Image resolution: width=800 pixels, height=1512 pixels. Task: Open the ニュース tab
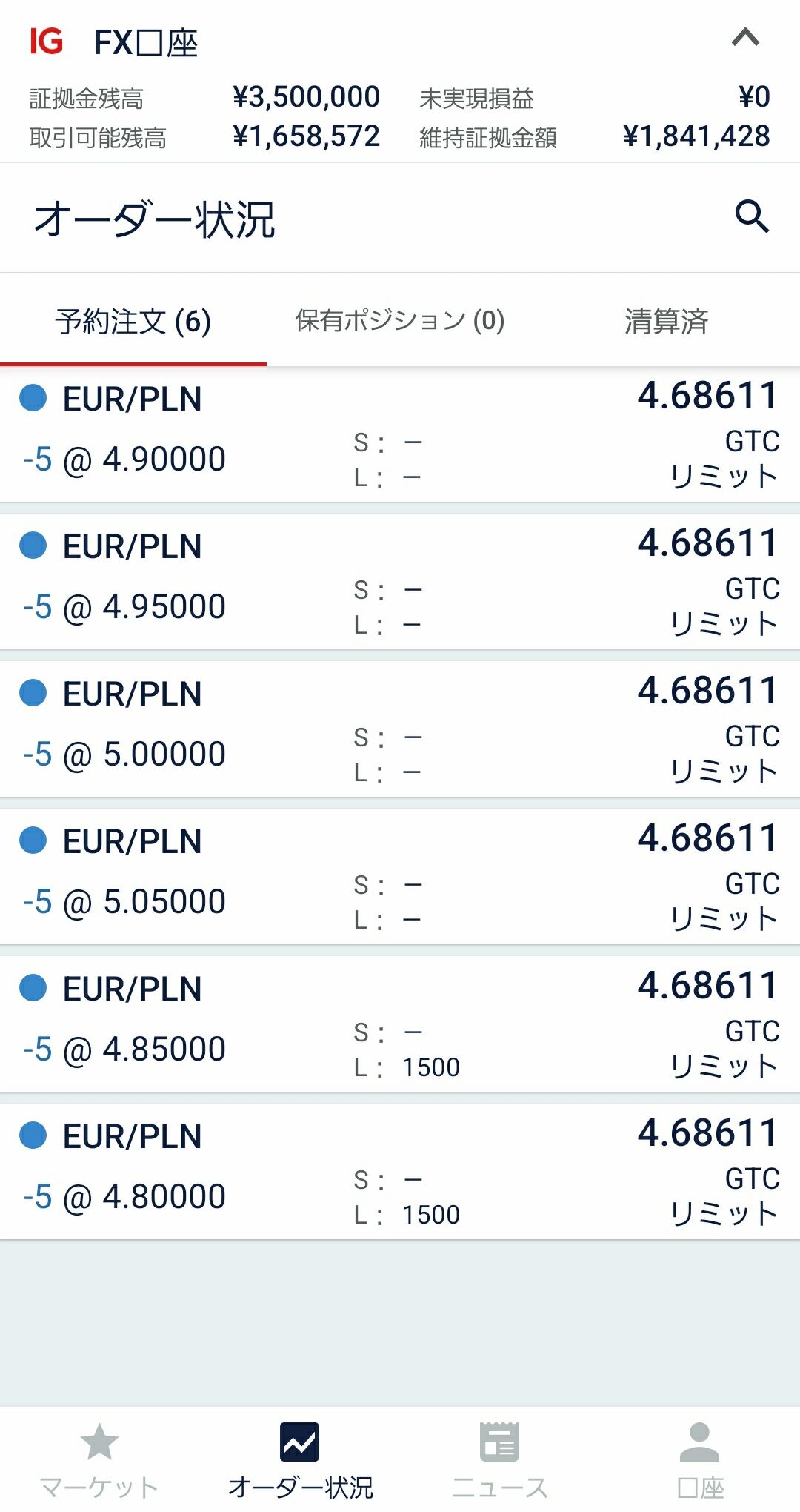click(x=500, y=1459)
